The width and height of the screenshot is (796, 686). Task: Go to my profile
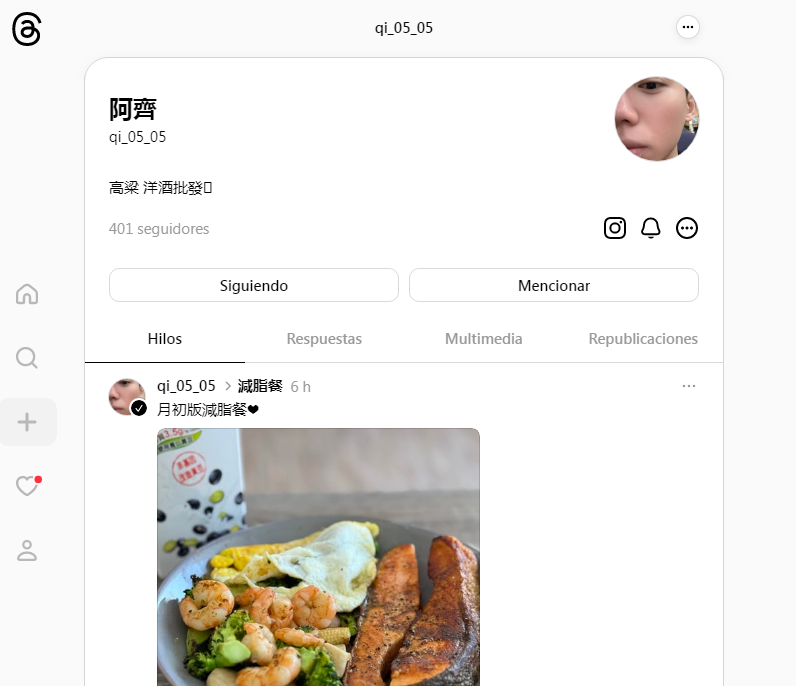pos(27,550)
